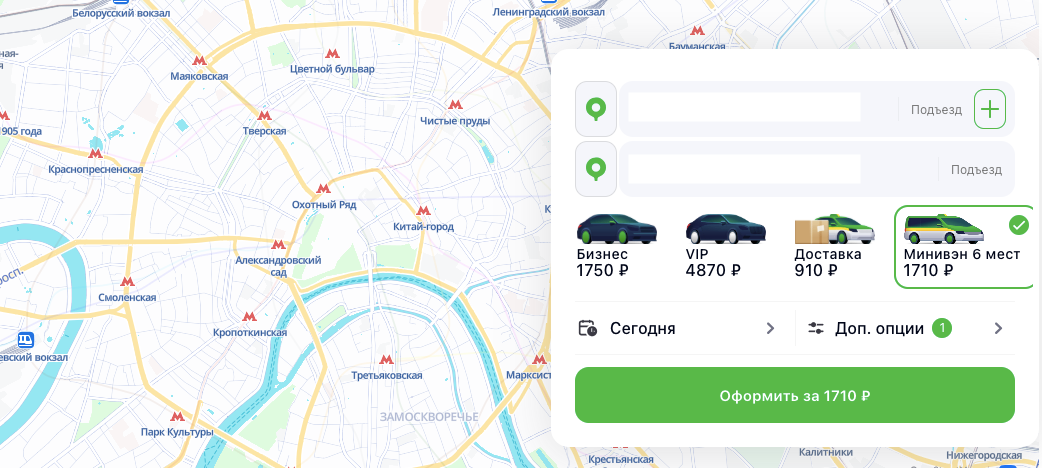Screen dimensions: 1043x468
Task: Confirm the order with Оформить за 1710 ₽
Action: coord(794,395)
